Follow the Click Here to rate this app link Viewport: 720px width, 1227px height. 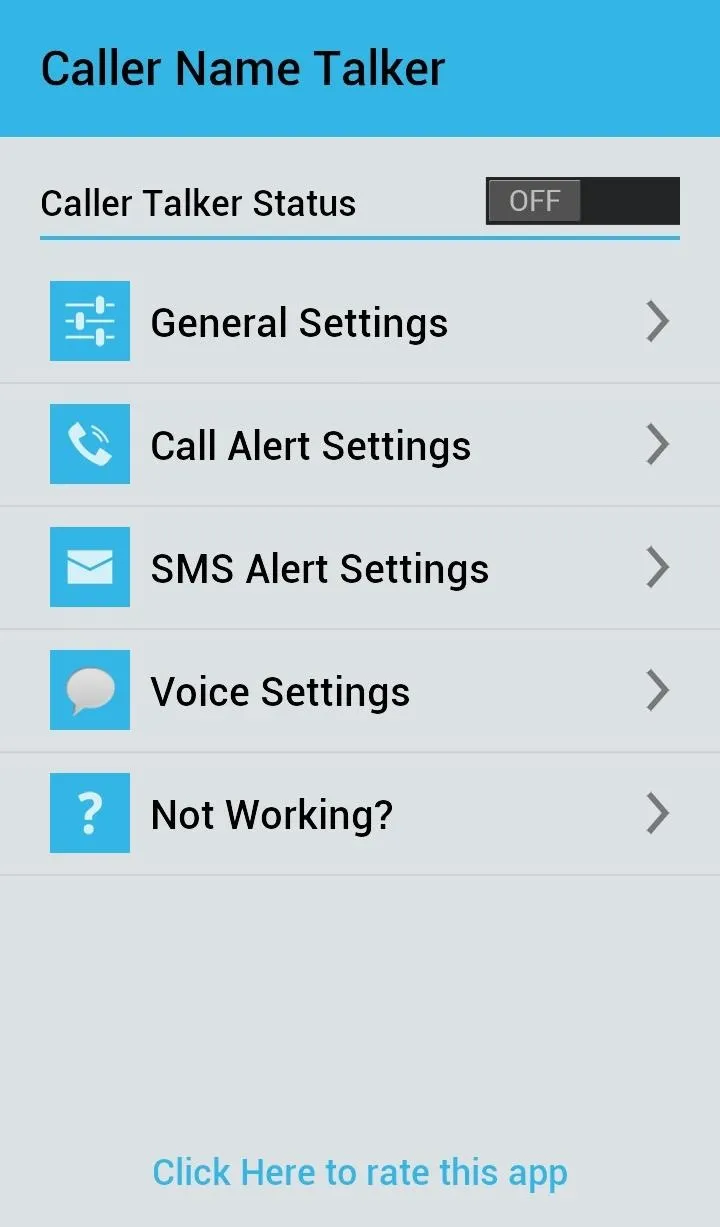(360, 1172)
